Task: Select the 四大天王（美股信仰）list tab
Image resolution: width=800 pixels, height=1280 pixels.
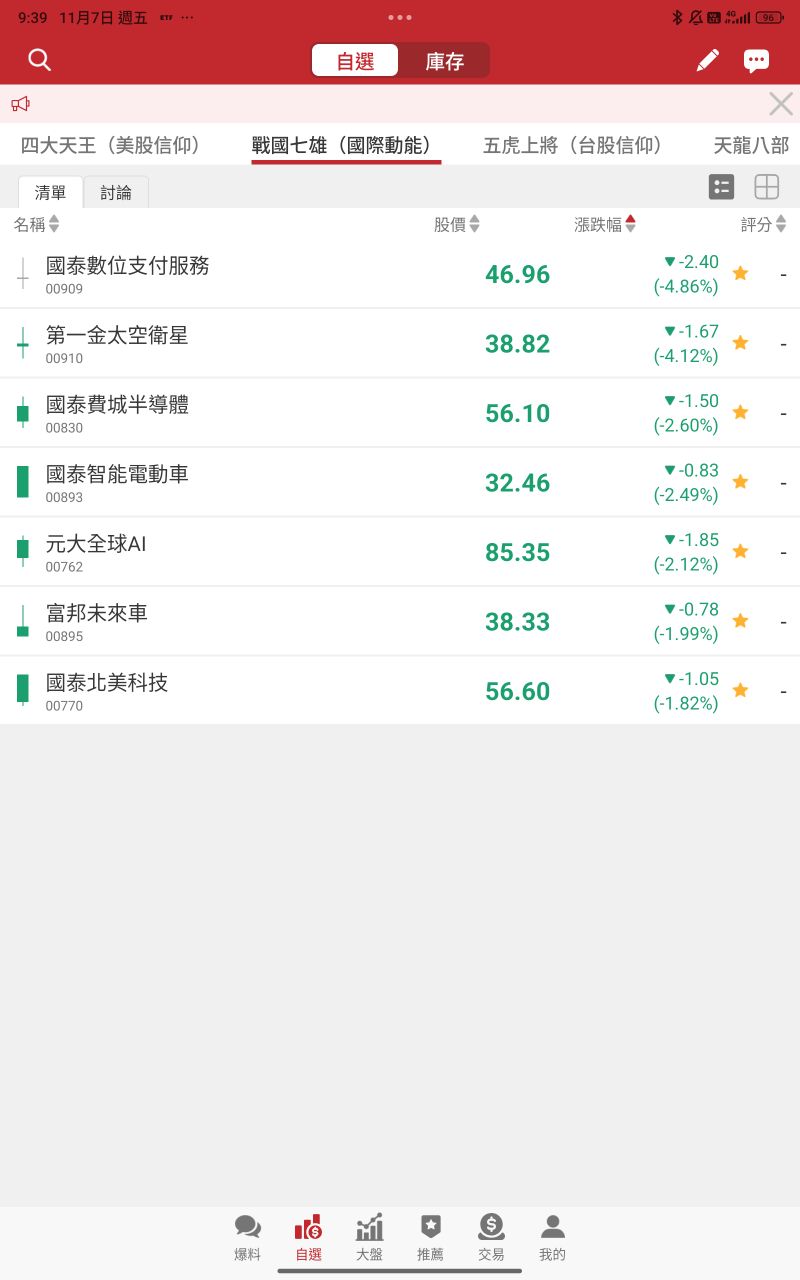Action: (111, 146)
